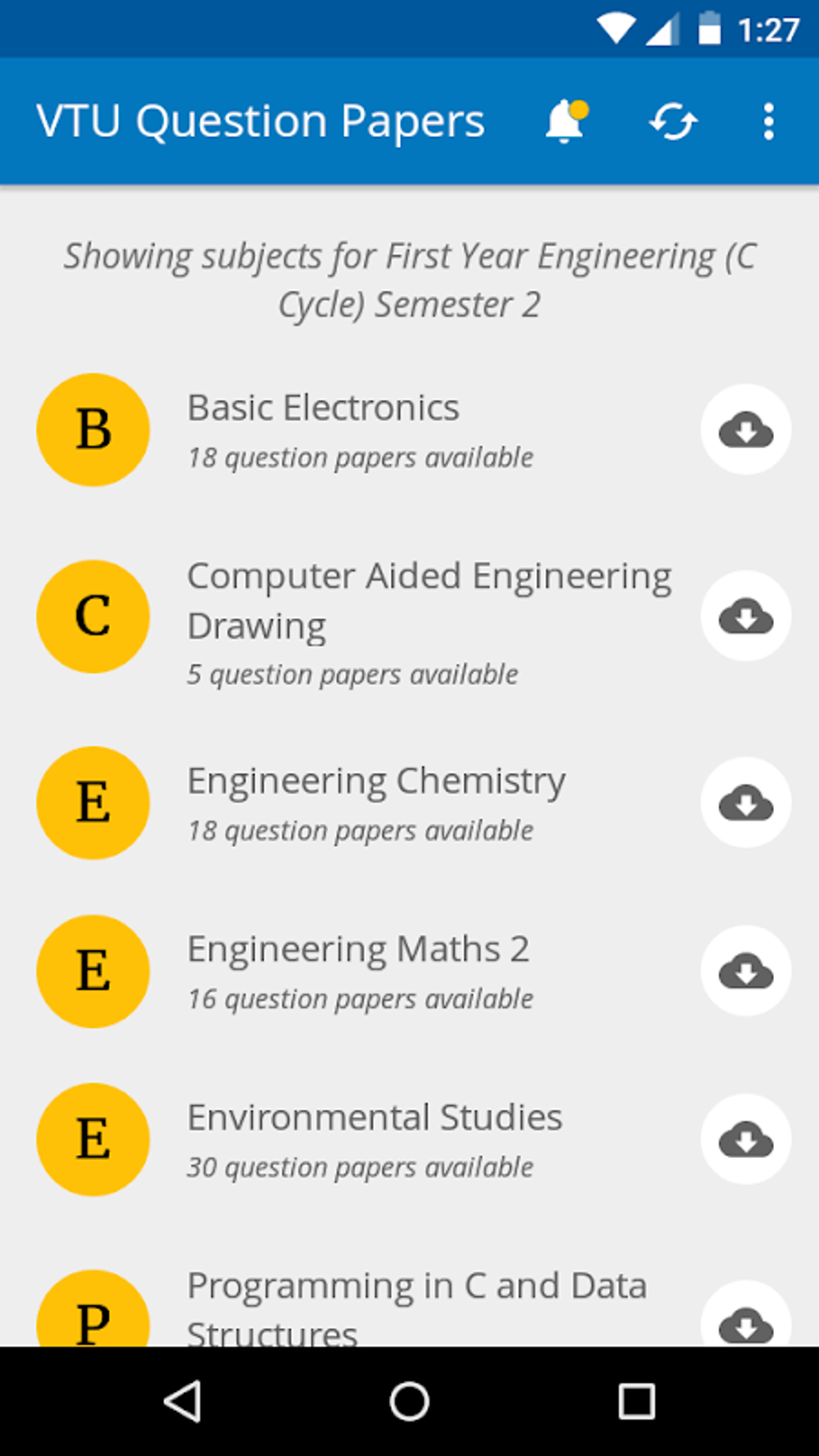
Task: Download Computer Aided Engineering Drawing papers
Action: (746, 616)
